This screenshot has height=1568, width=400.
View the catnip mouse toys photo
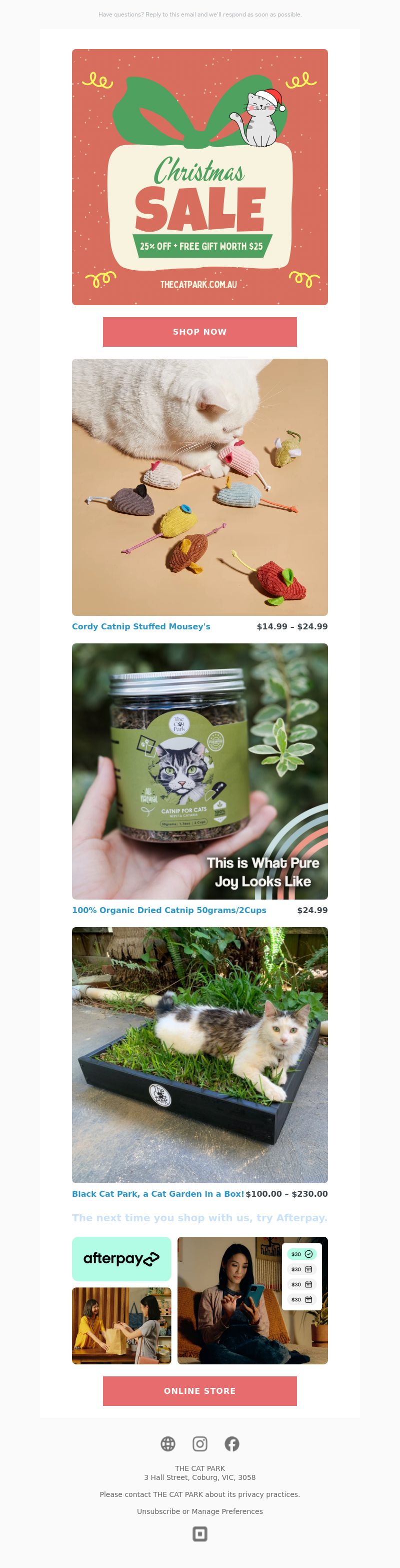pyautogui.click(x=199, y=487)
